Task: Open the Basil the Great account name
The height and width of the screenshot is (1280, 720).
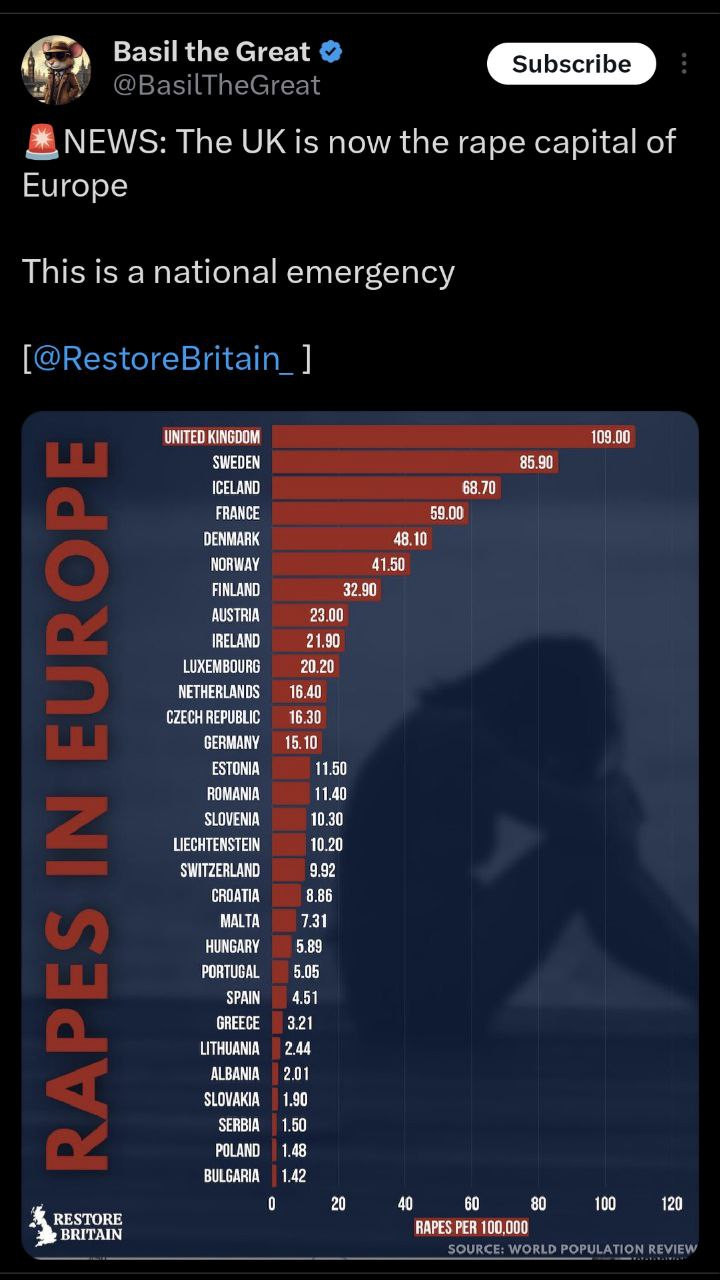Action: pos(211,51)
